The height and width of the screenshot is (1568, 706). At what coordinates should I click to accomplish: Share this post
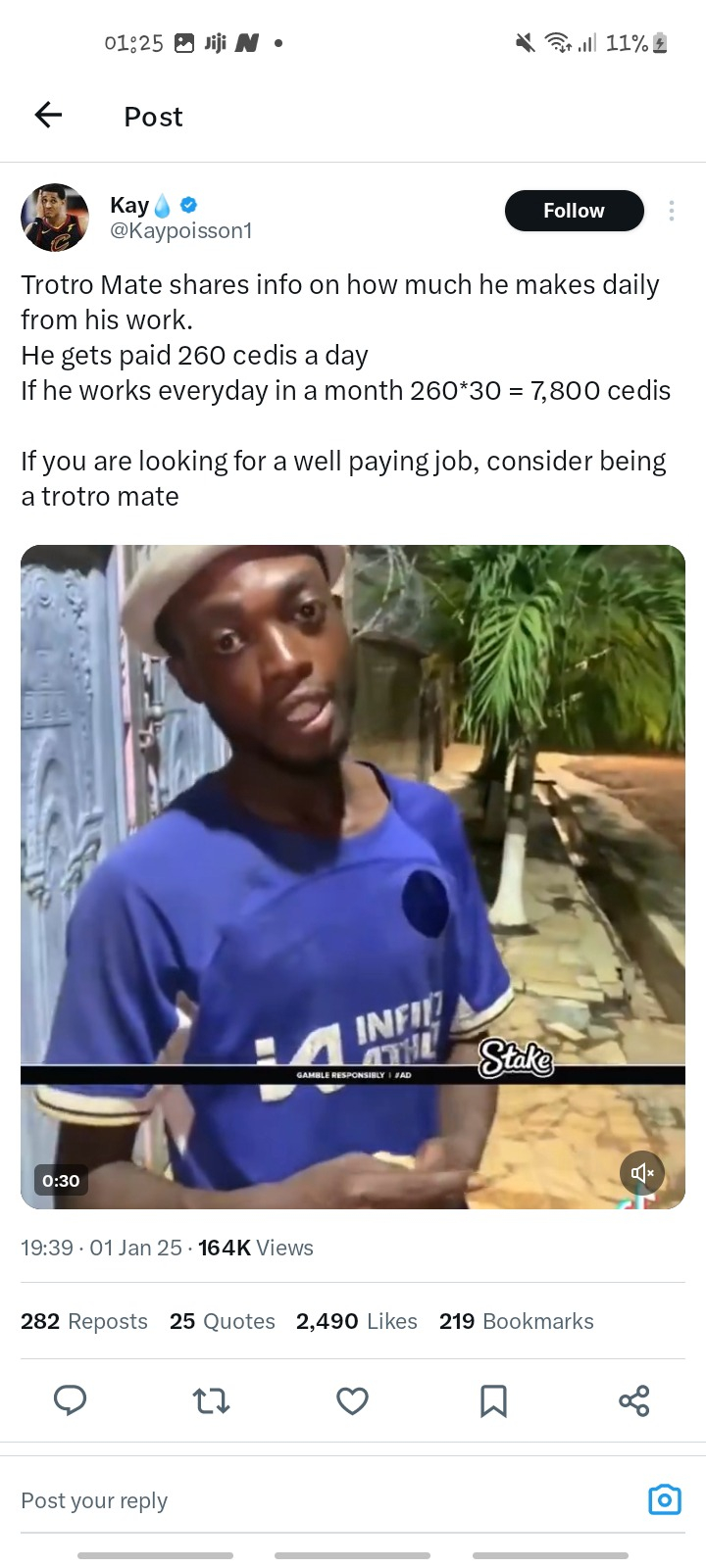tap(634, 1400)
